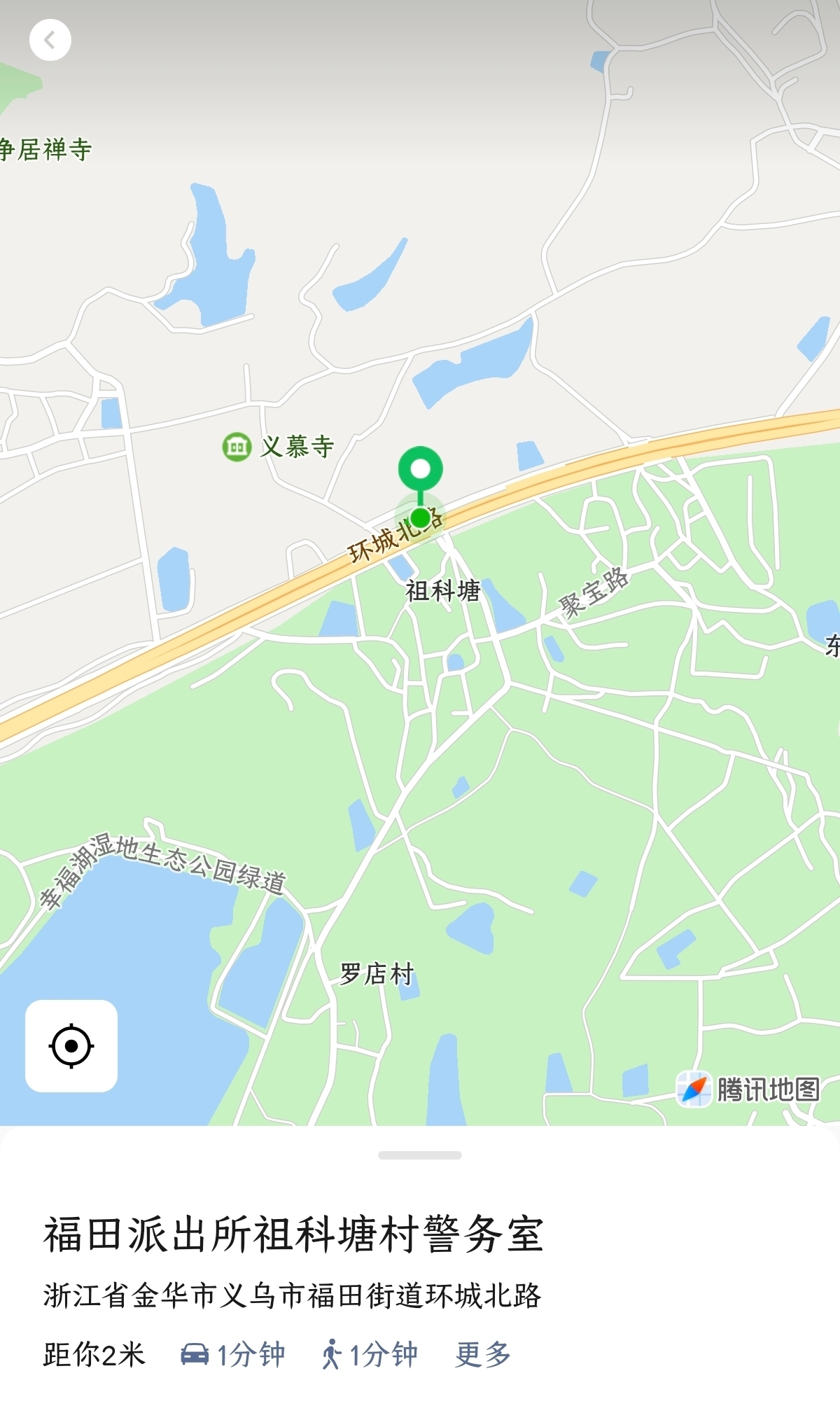Recenter map on my current location
The height and width of the screenshot is (1413, 840).
(x=71, y=1045)
